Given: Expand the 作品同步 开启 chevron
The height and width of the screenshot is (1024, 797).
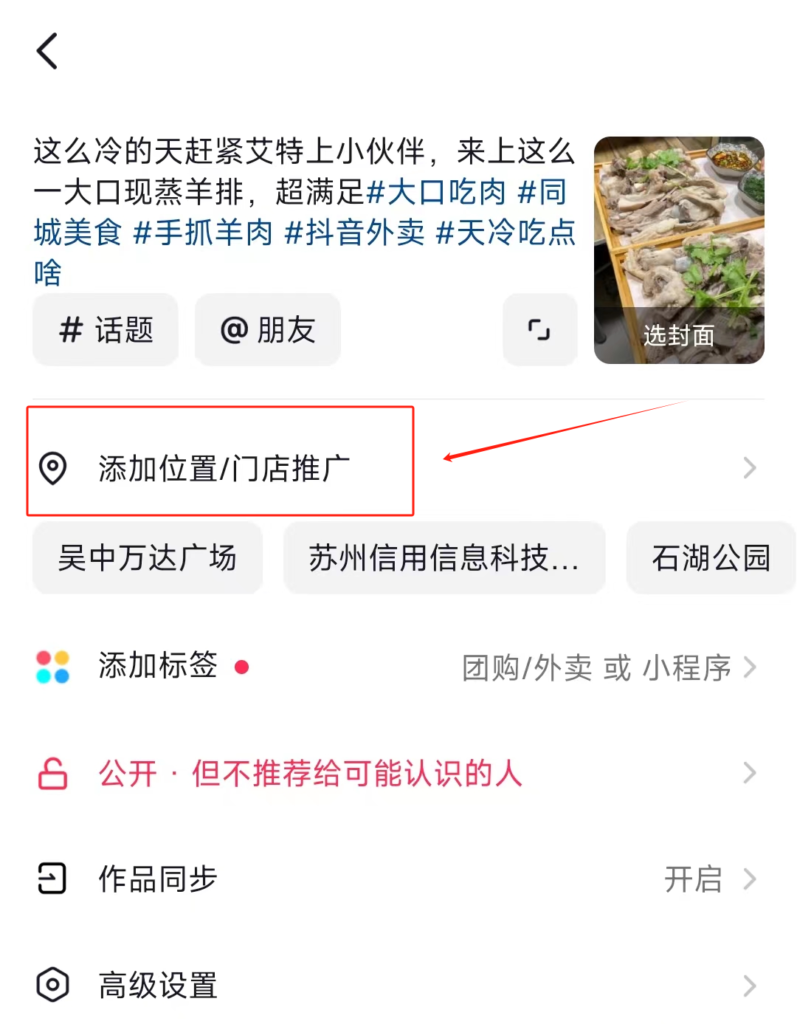Looking at the screenshot, I should point(752,879).
